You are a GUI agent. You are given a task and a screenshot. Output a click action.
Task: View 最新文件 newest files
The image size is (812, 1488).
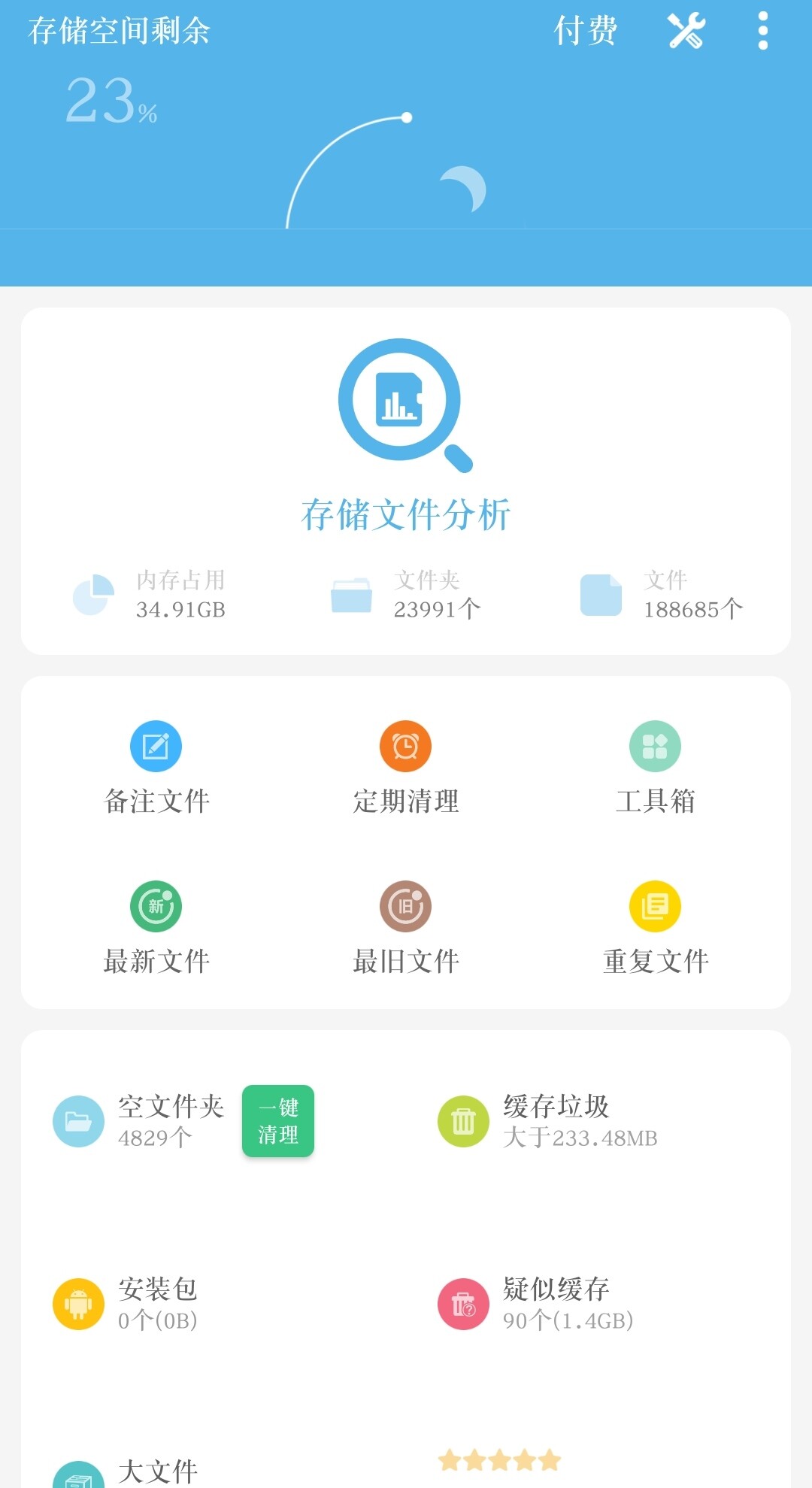[156, 929]
